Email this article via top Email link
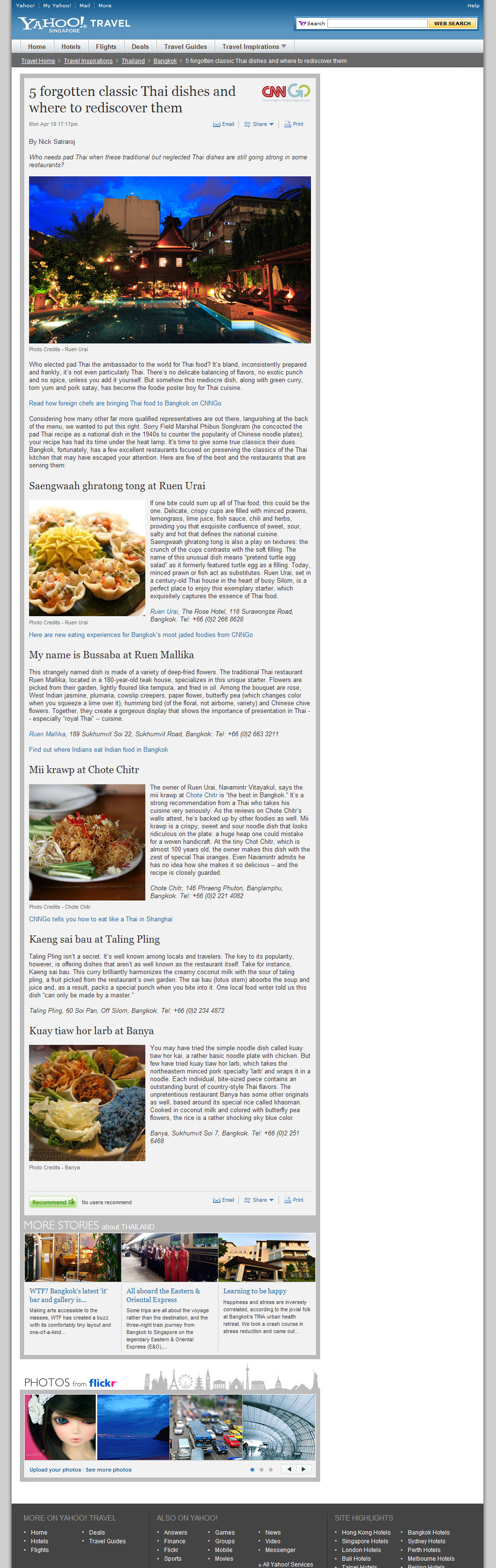This screenshot has width=496, height=1568. click(x=224, y=124)
